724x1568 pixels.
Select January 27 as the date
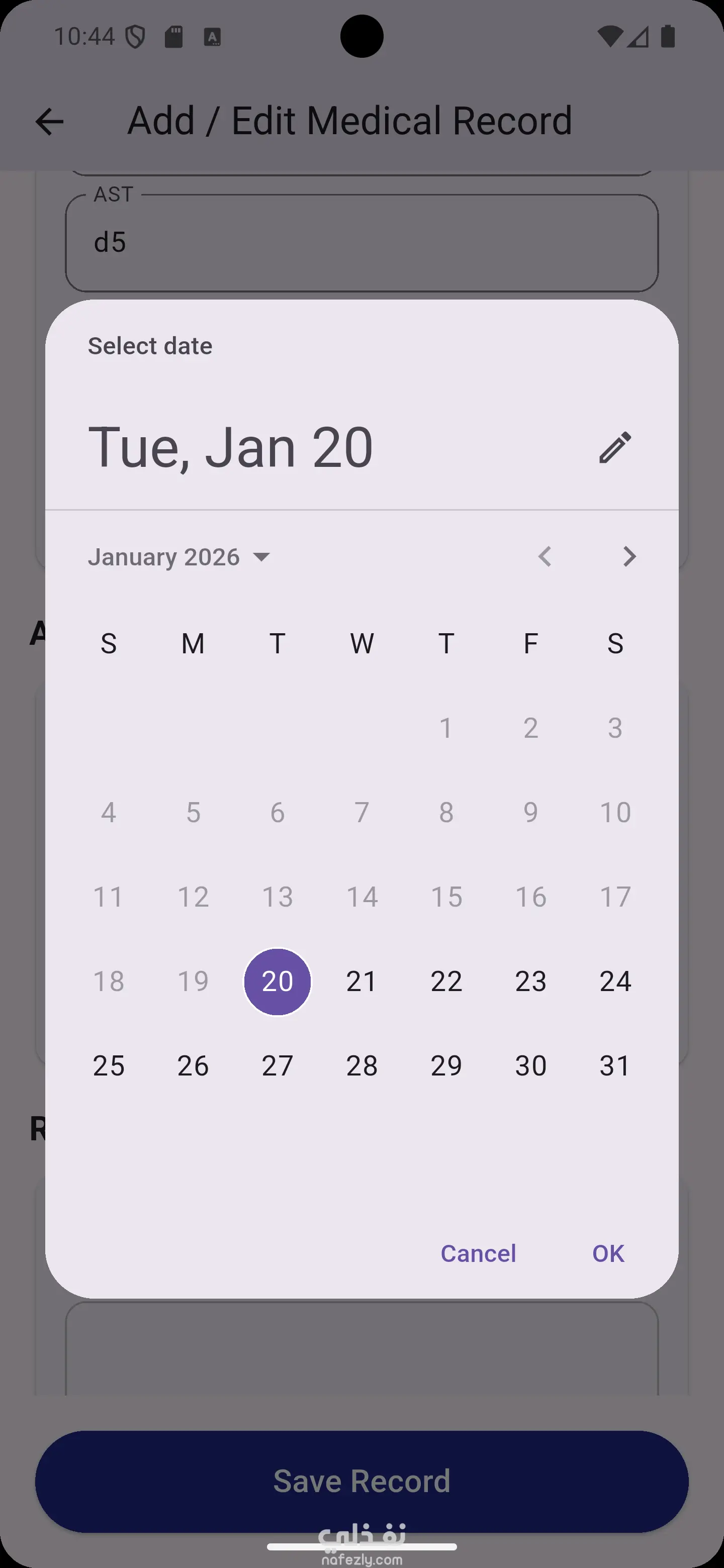tap(278, 1066)
